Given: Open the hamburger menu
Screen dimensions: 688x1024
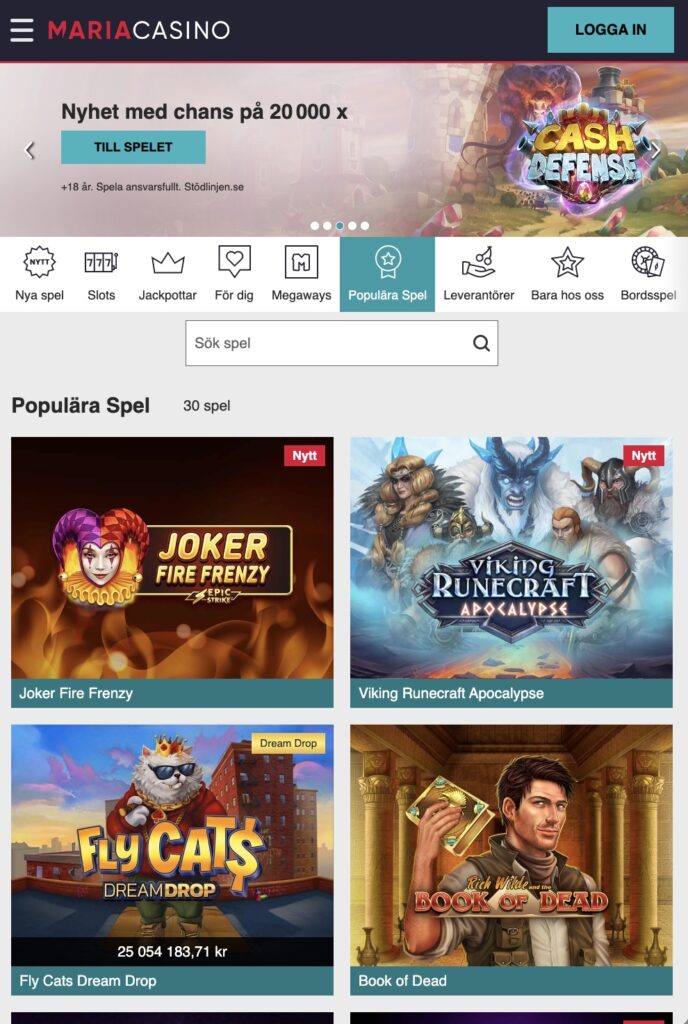Looking at the screenshot, I should pyautogui.click(x=22, y=30).
